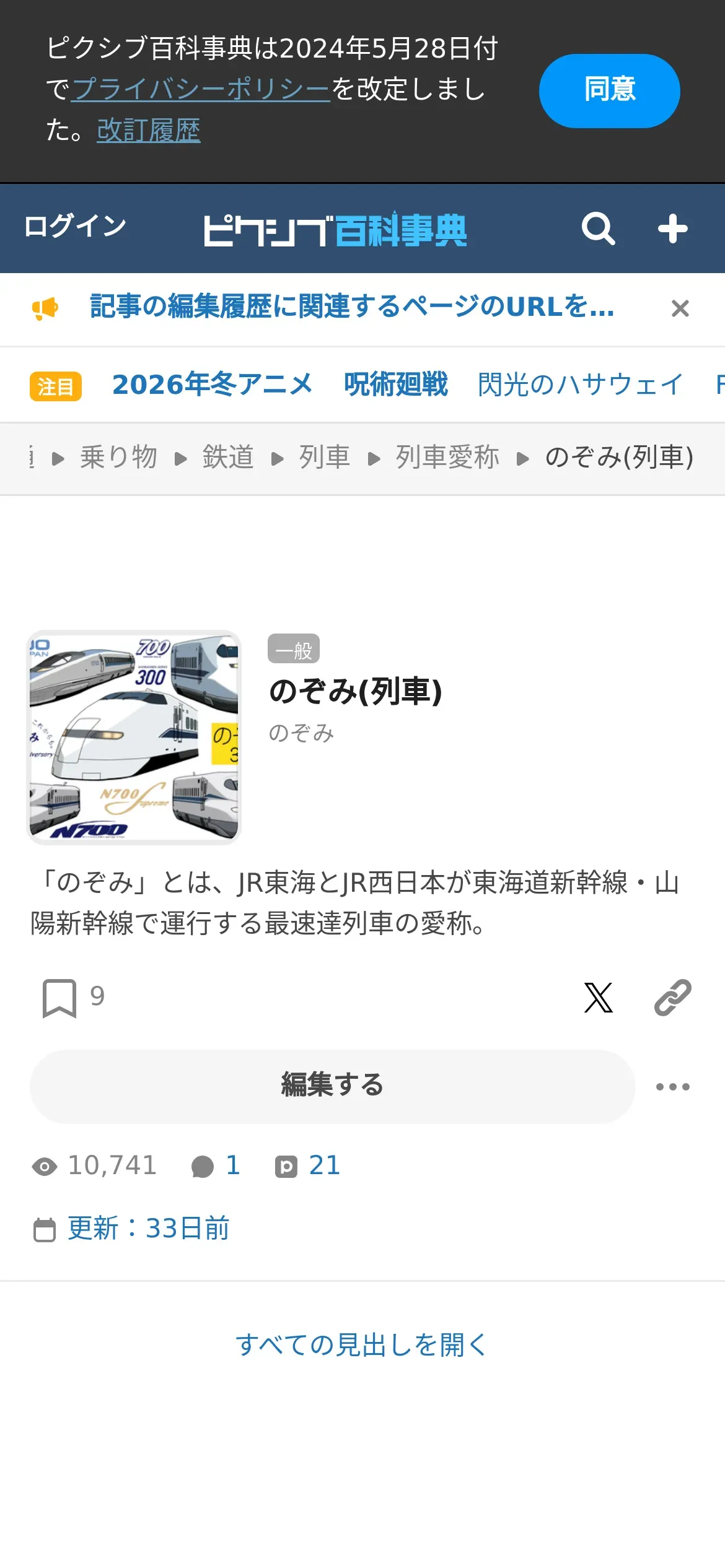Open the 改訂履歴 link

(148, 130)
